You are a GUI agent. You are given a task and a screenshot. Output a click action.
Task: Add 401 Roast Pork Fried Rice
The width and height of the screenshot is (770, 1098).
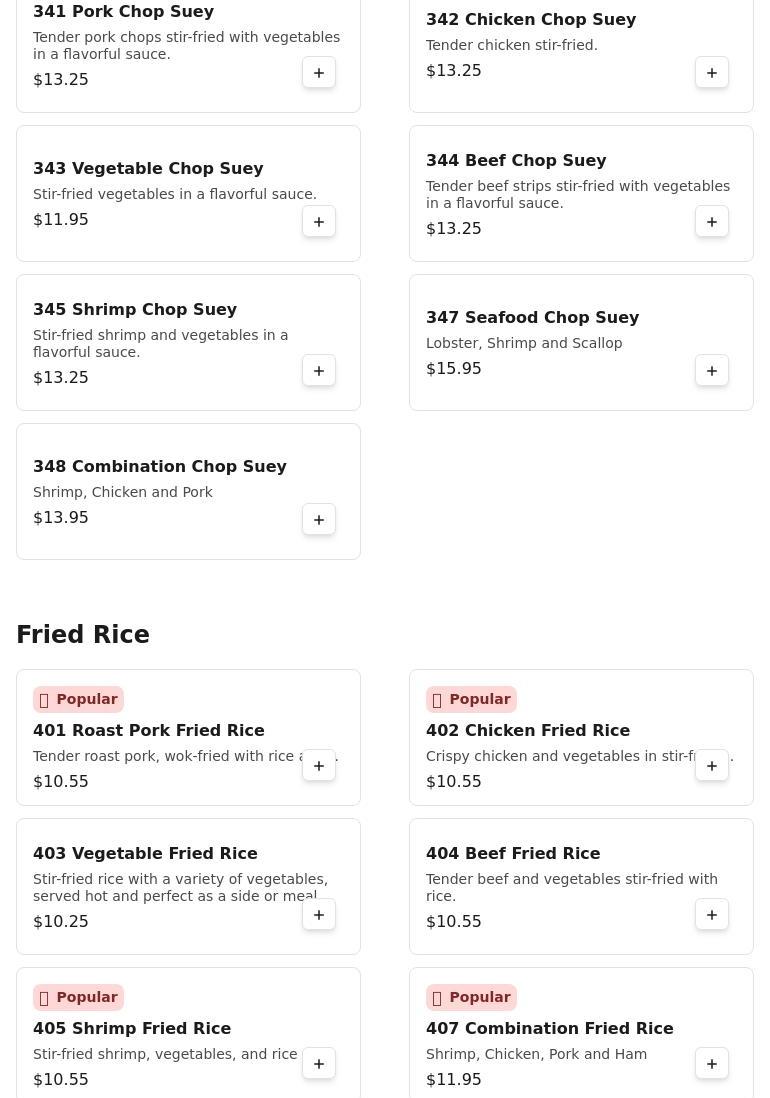[319, 766]
